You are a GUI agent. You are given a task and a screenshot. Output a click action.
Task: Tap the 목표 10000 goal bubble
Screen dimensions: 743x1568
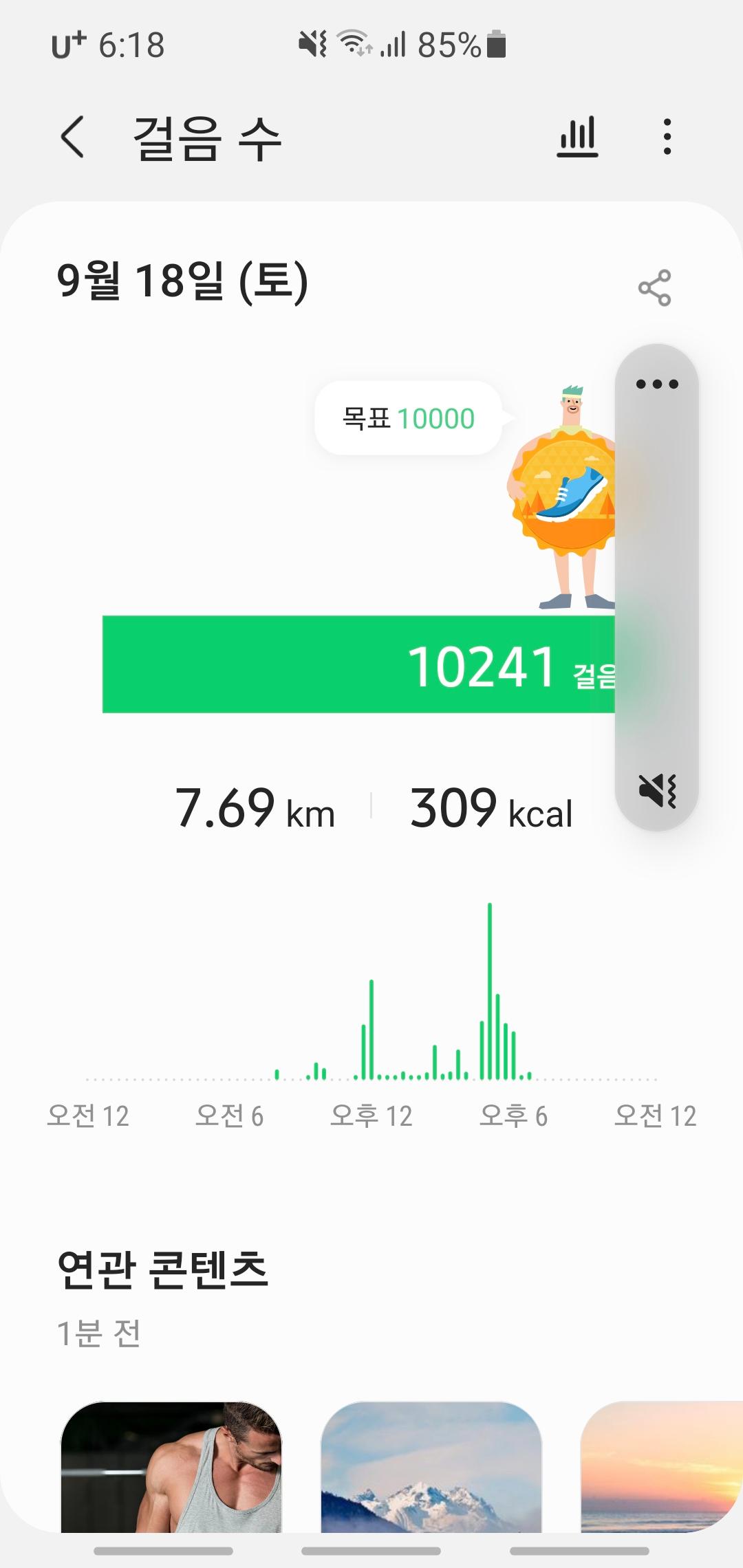[409, 418]
